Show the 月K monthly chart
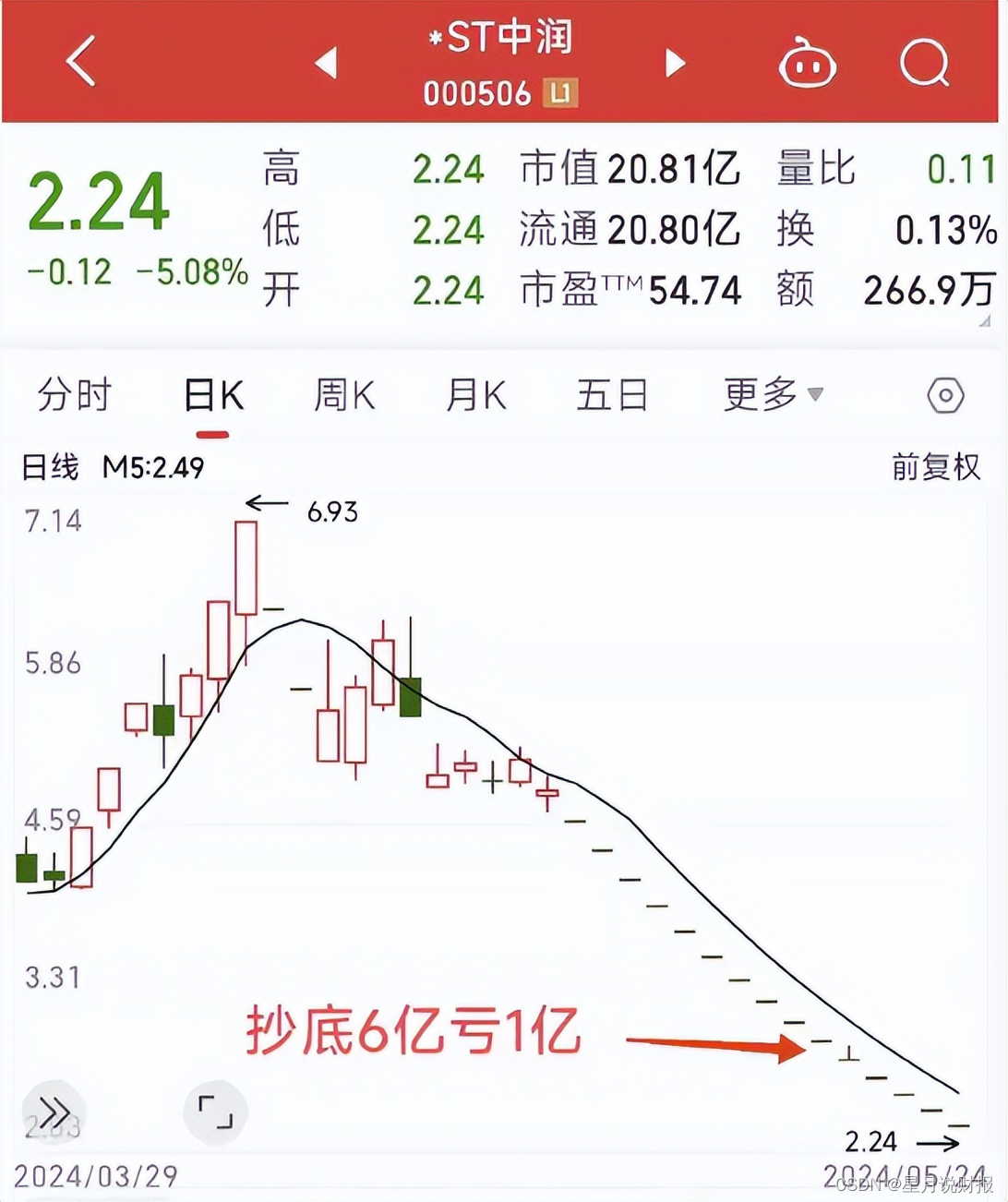The image size is (1008, 1202). coord(476,395)
